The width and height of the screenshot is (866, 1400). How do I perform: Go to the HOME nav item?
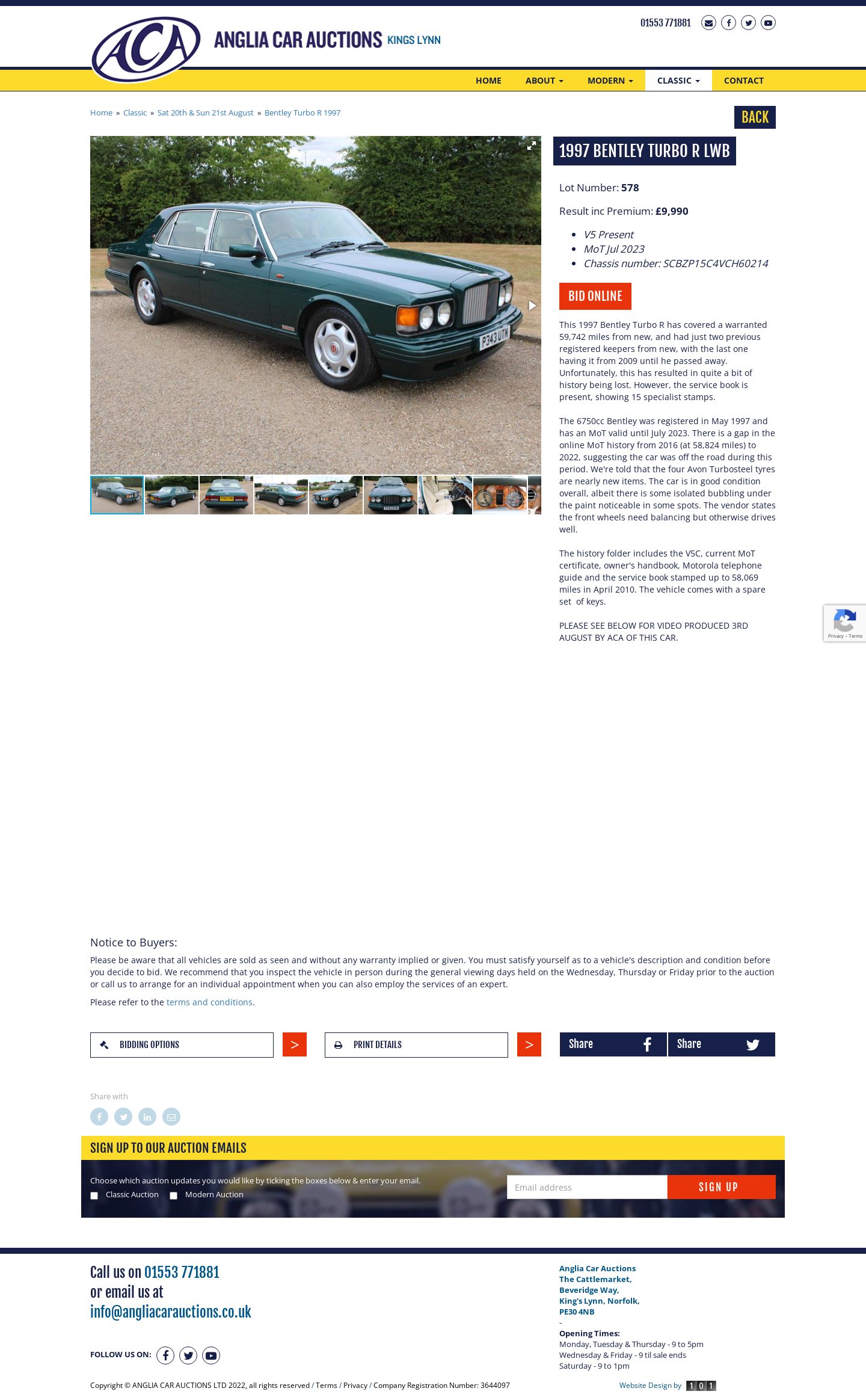point(488,81)
